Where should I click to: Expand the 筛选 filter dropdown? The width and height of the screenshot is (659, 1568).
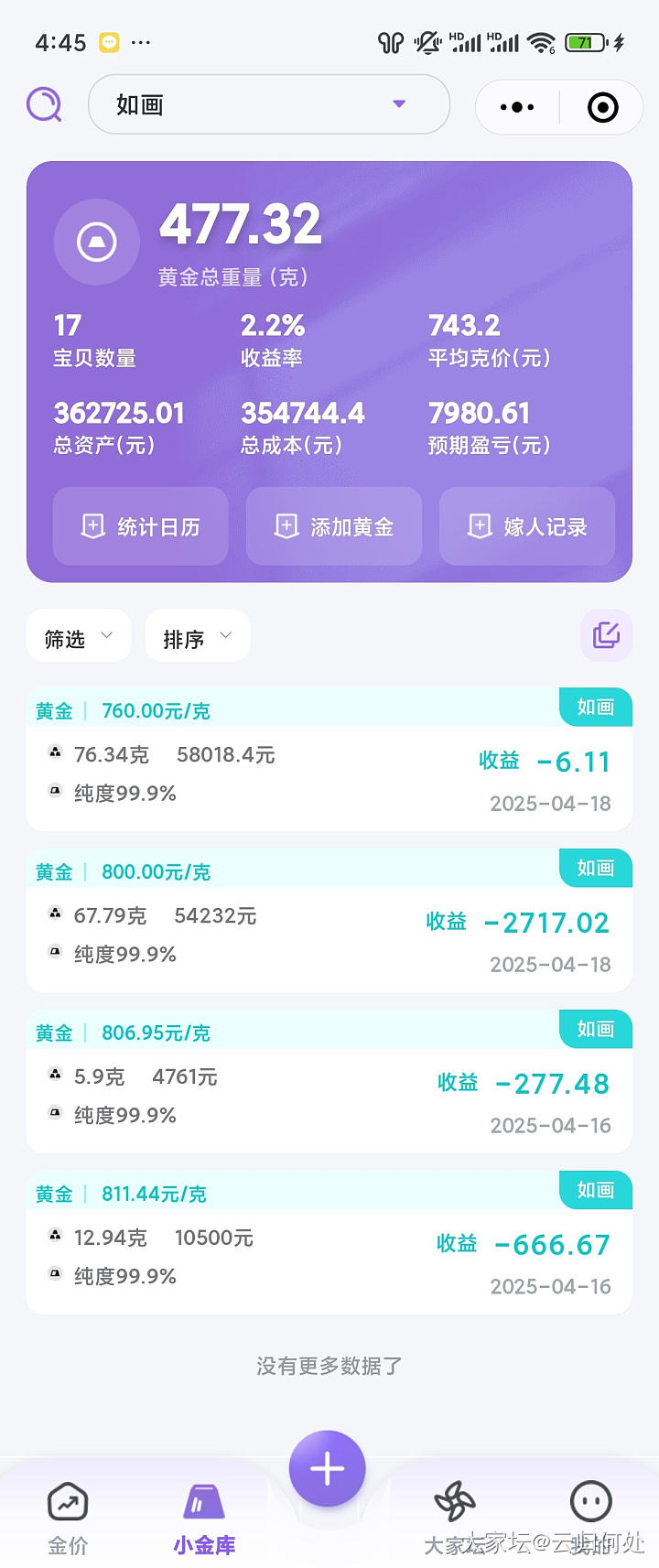[x=79, y=637]
